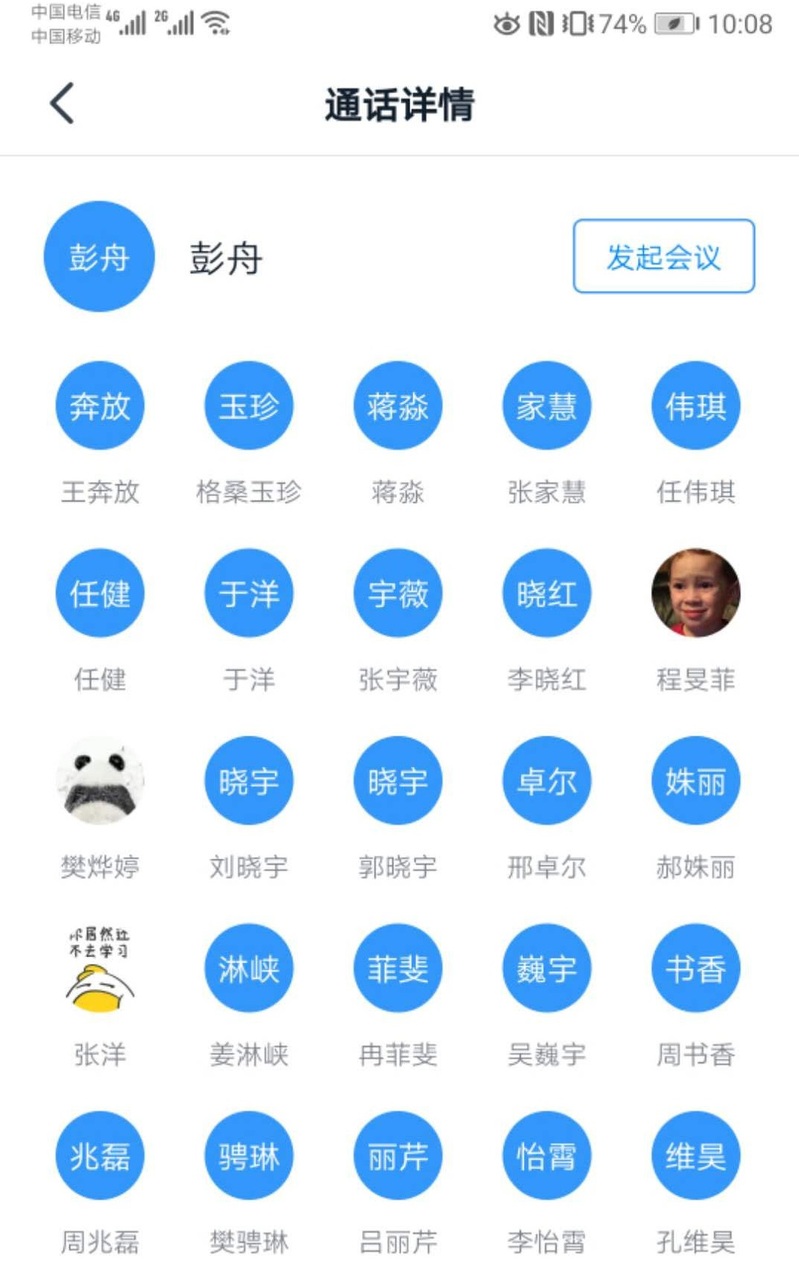
Task: Select participant 吕丽芹
Action: (397, 1156)
